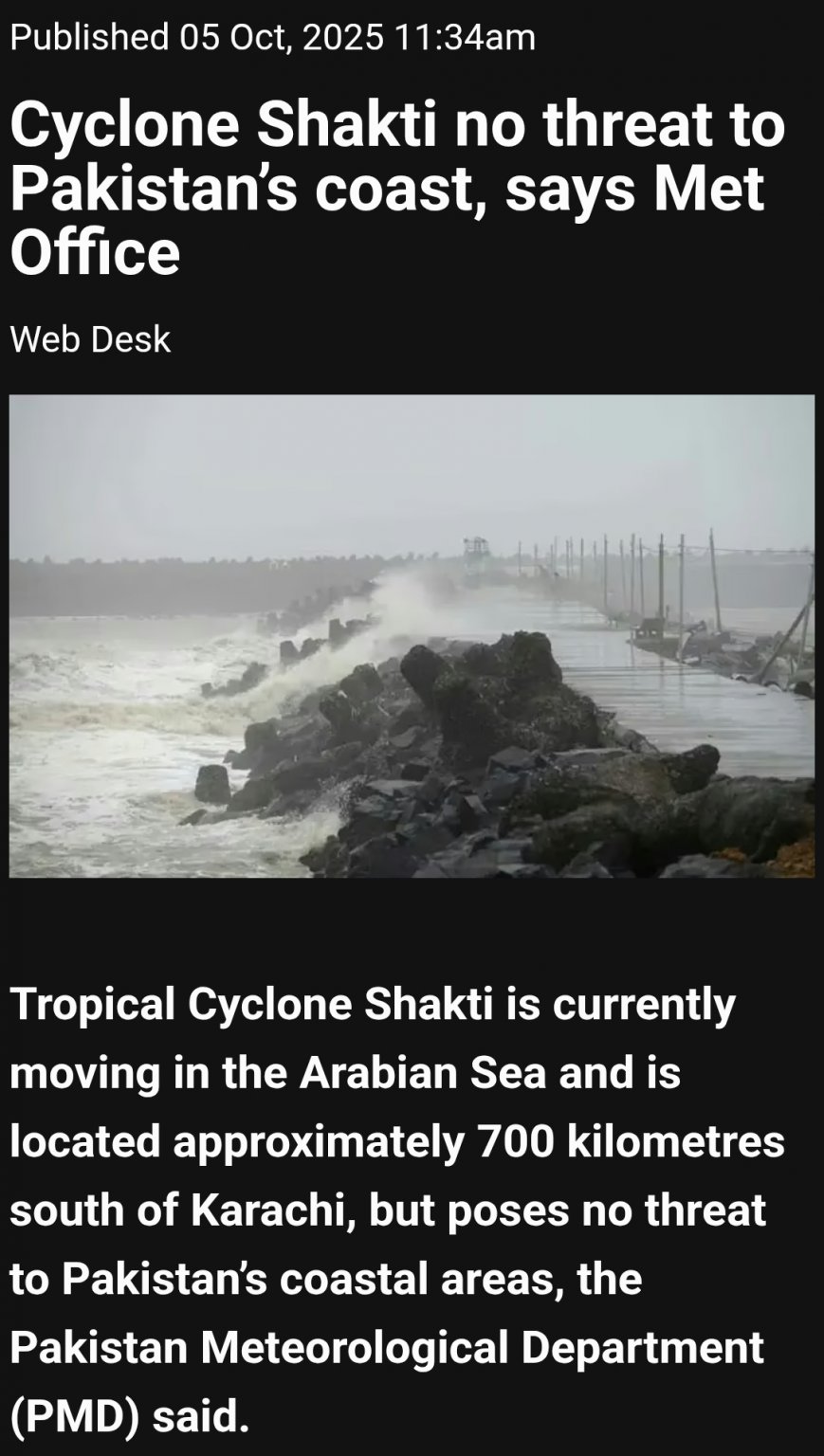Open the Web Desk author page

pyautogui.click(x=90, y=339)
